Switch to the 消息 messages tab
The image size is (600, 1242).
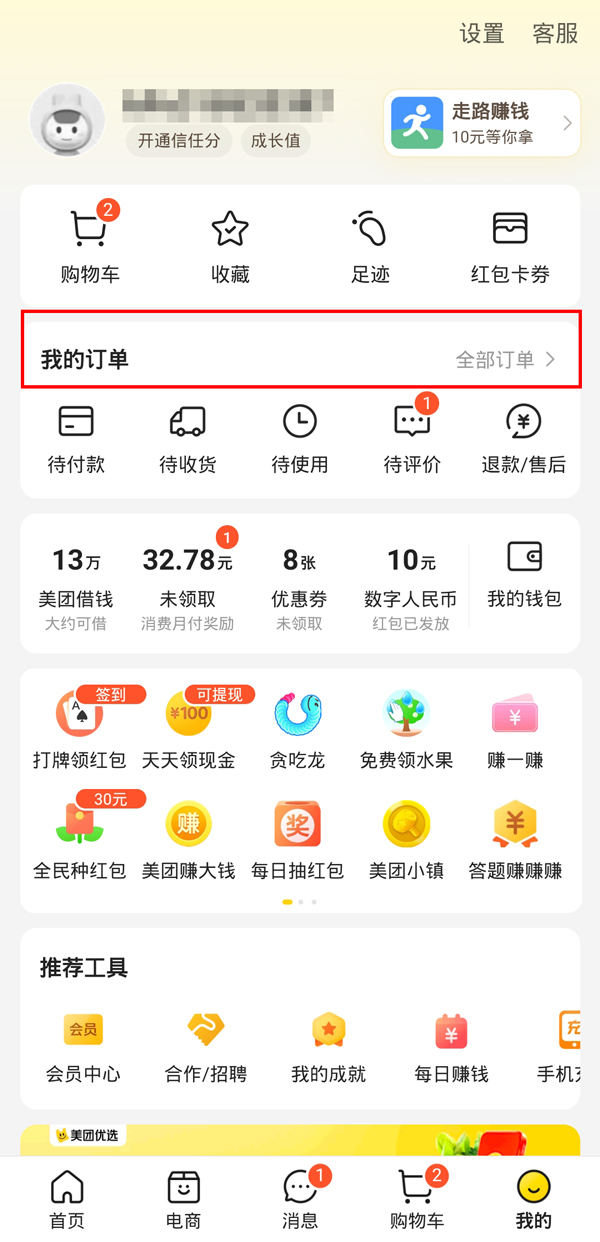point(300,1199)
